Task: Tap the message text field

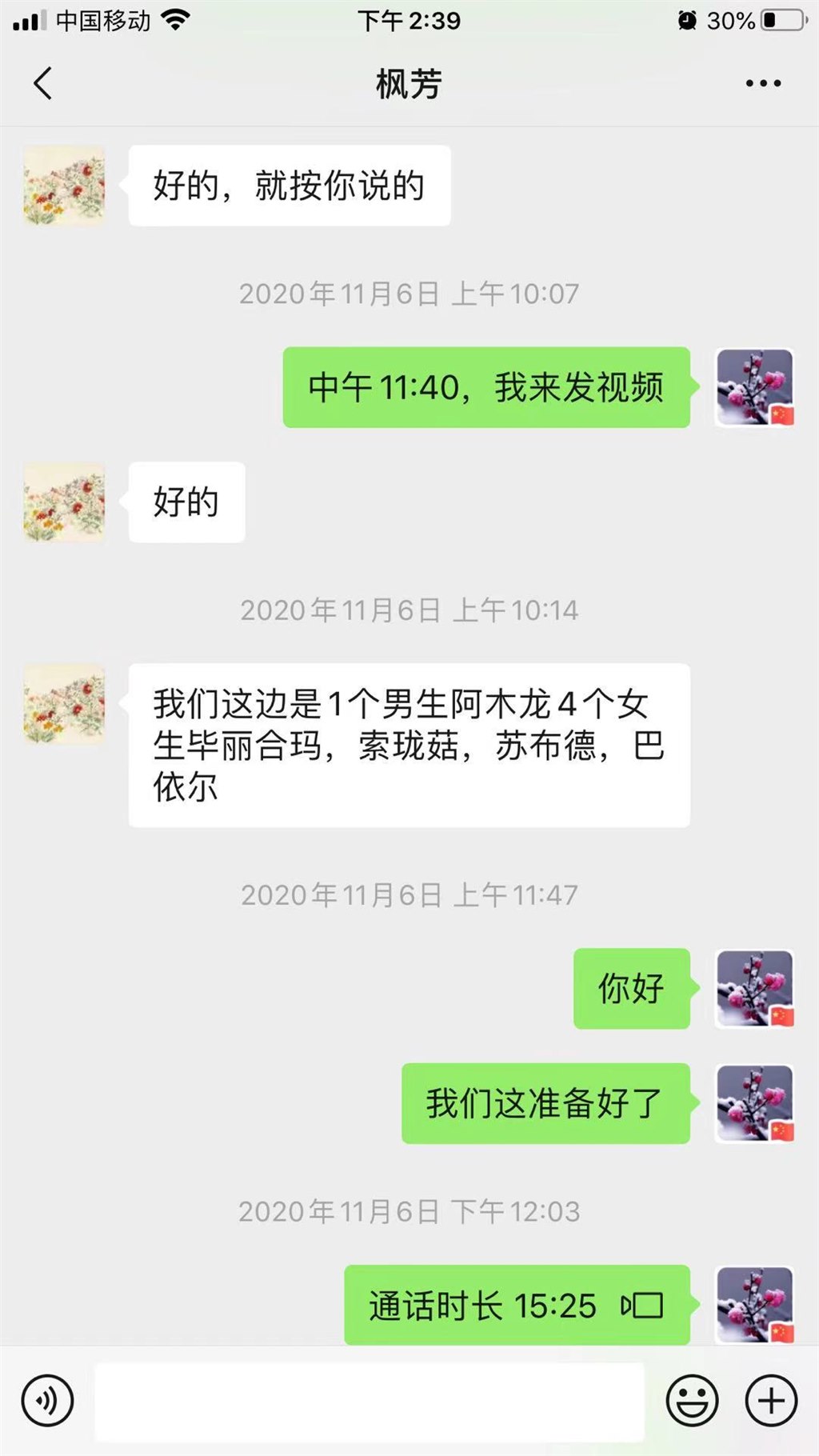Action: (x=370, y=1401)
